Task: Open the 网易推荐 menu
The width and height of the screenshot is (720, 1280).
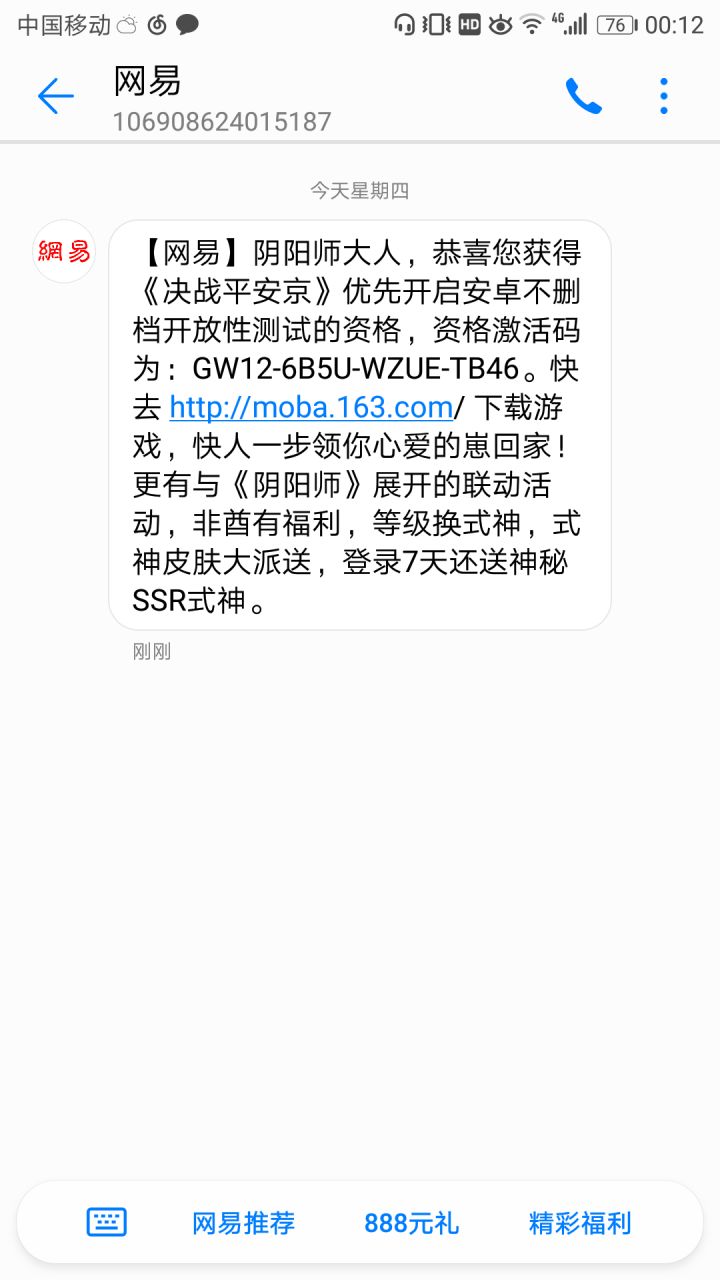Action: pyautogui.click(x=244, y=1222)
